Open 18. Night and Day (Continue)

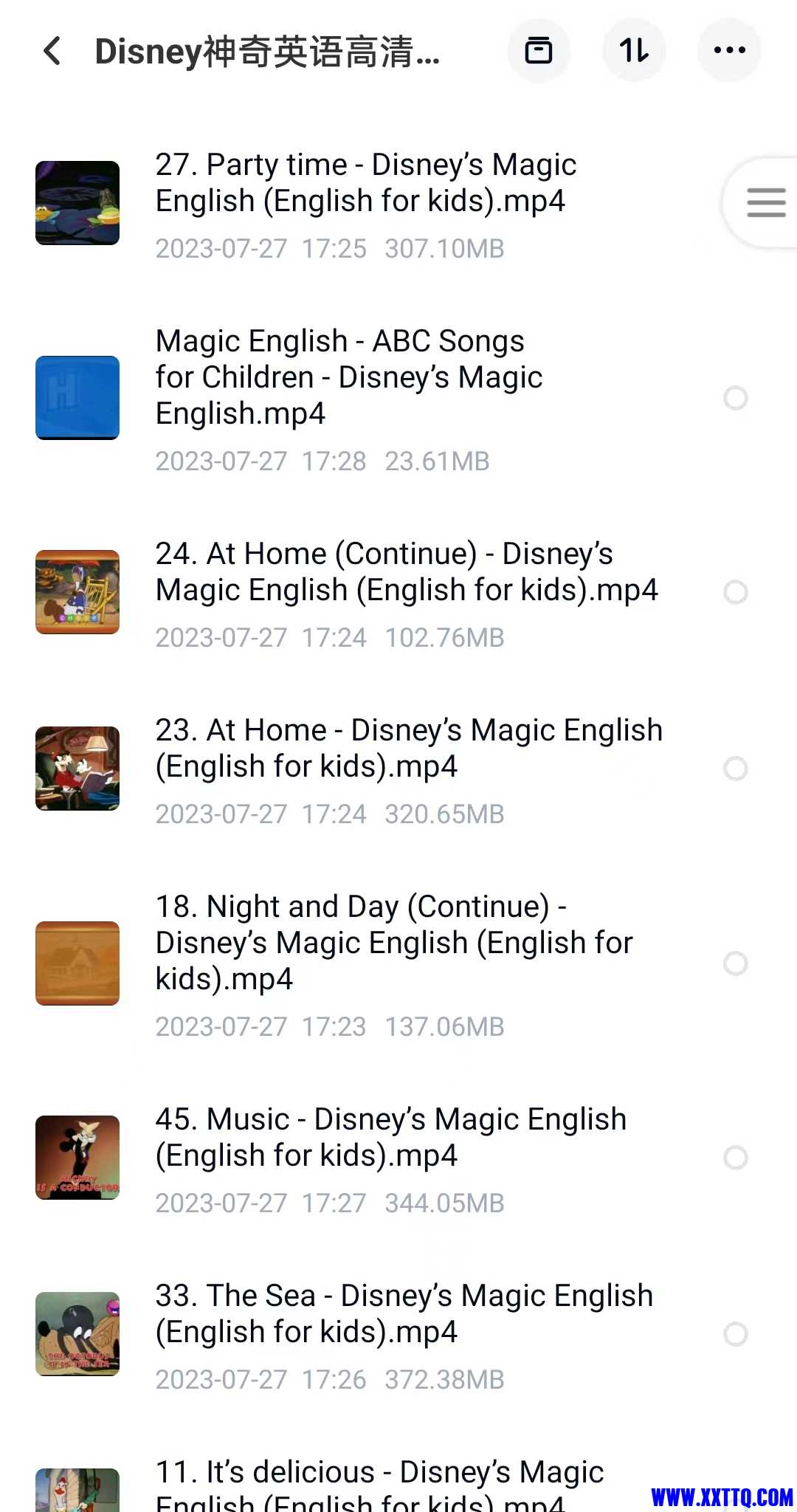pos(393,943)
